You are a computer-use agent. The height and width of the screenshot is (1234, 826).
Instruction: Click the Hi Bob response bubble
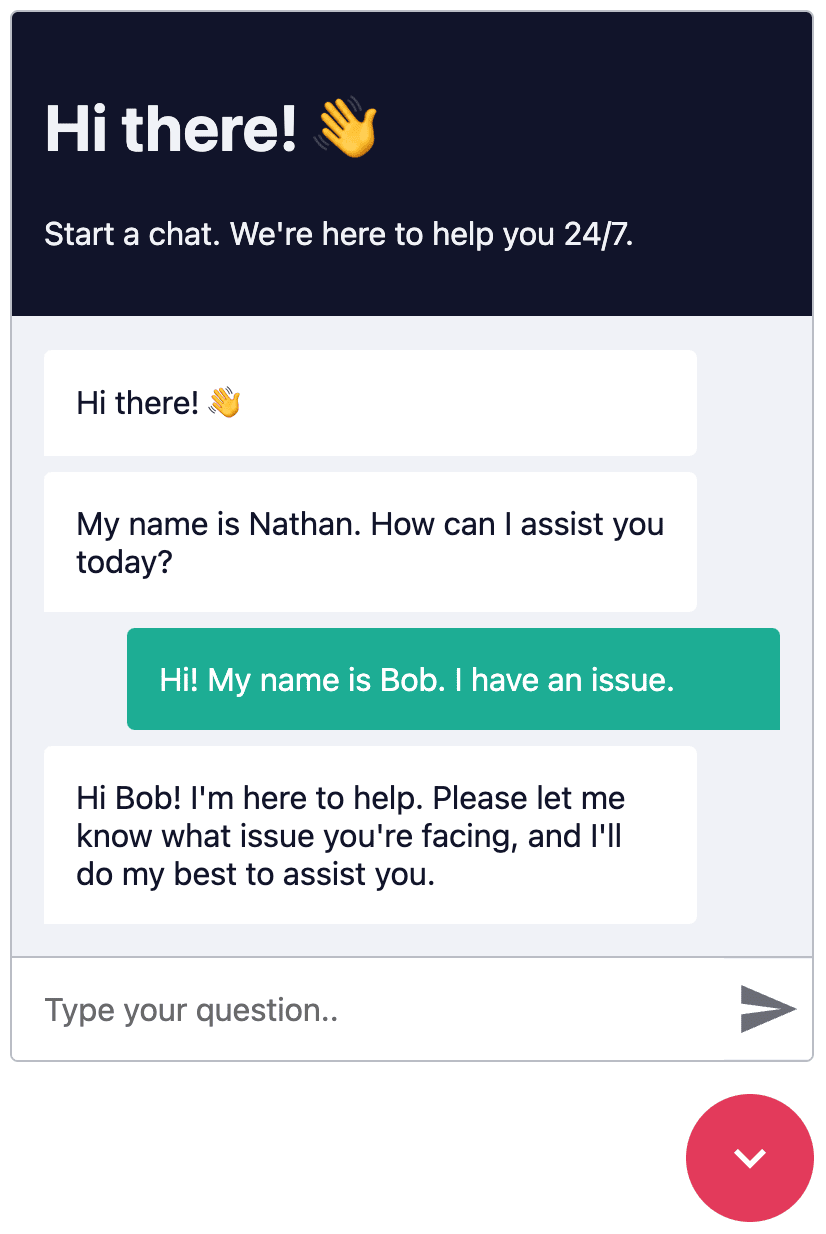pyautogui.click(x=370, y=835)
